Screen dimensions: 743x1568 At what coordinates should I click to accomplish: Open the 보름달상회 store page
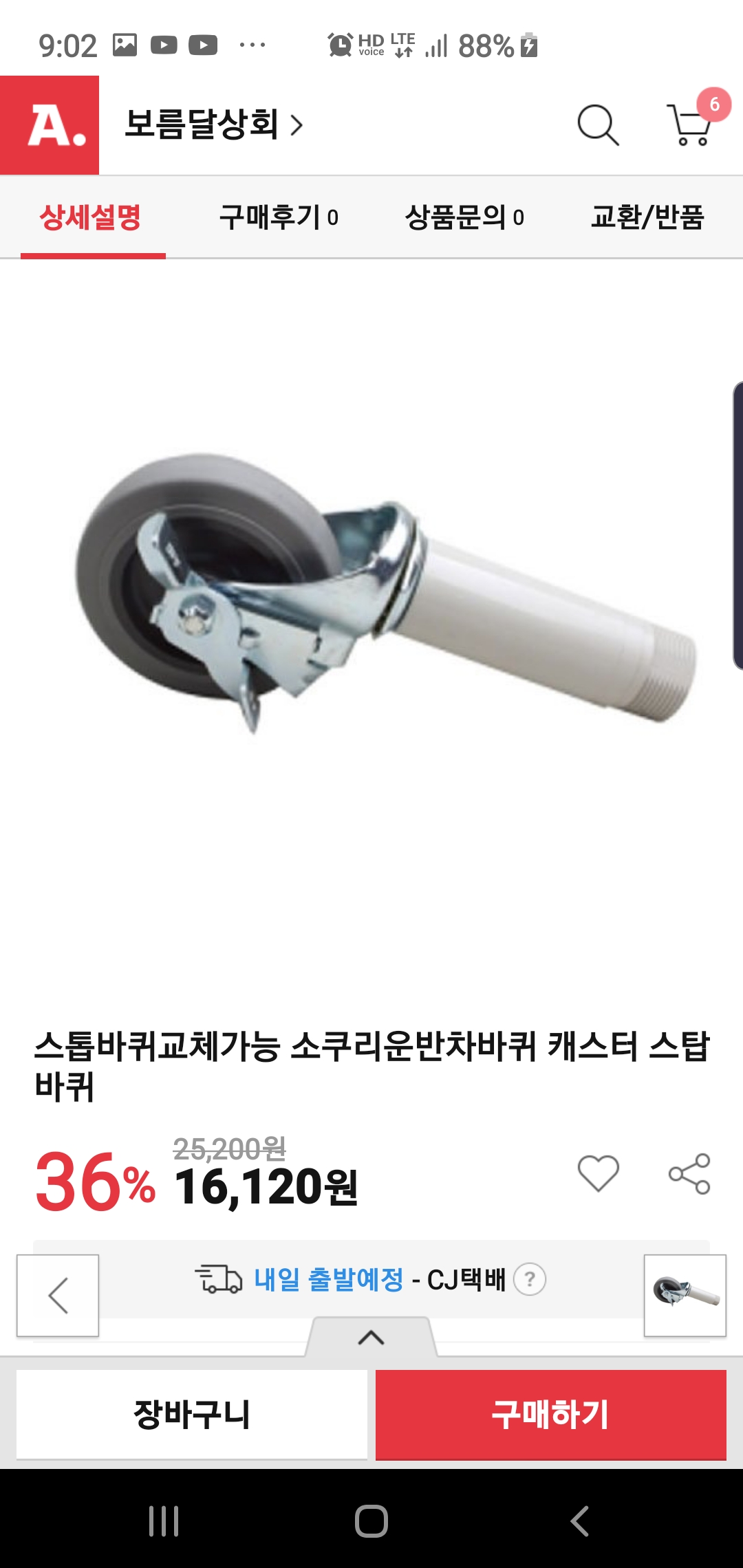(x=214, y=125)
